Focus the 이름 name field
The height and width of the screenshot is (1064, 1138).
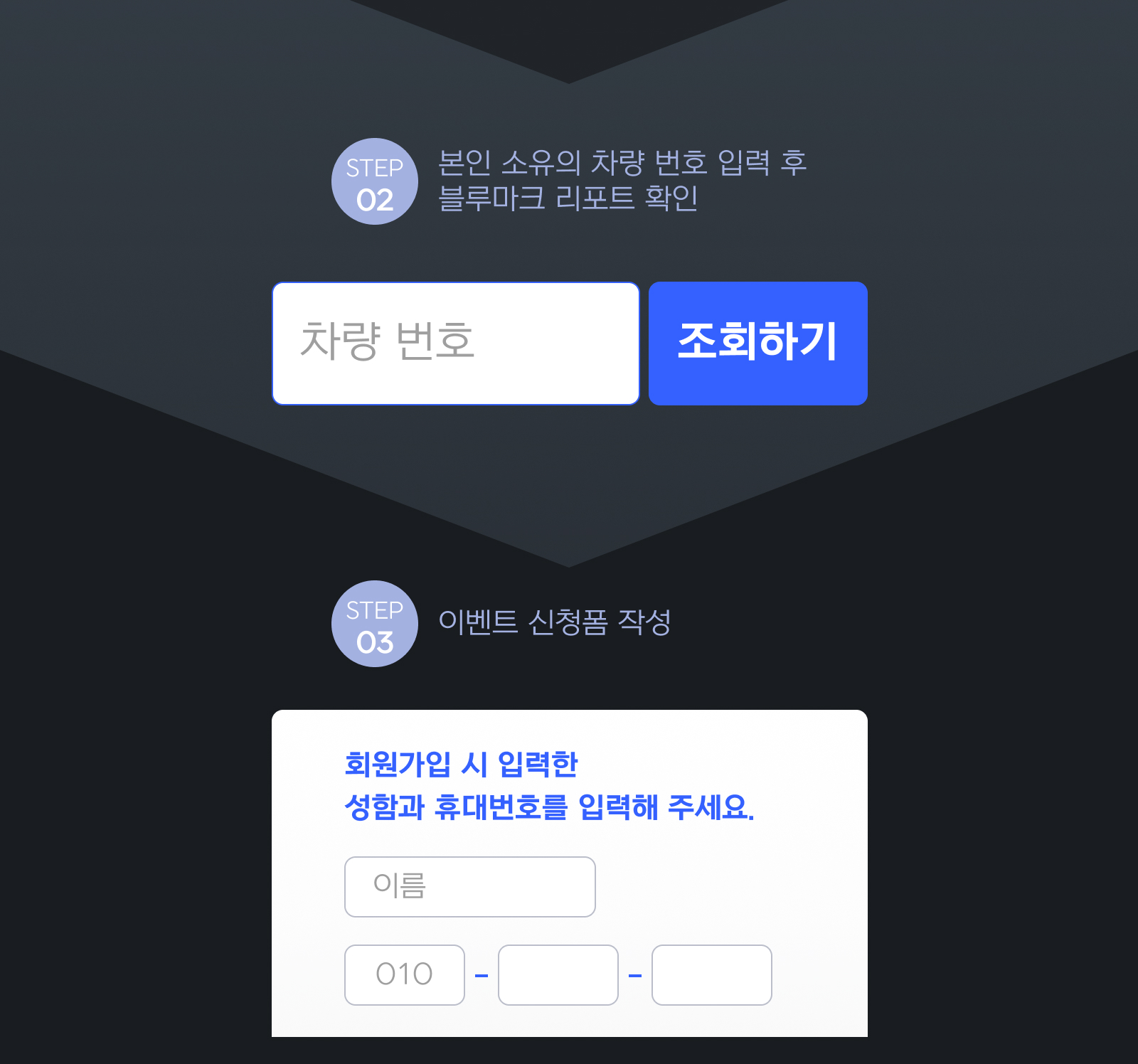tap(469, 887)
